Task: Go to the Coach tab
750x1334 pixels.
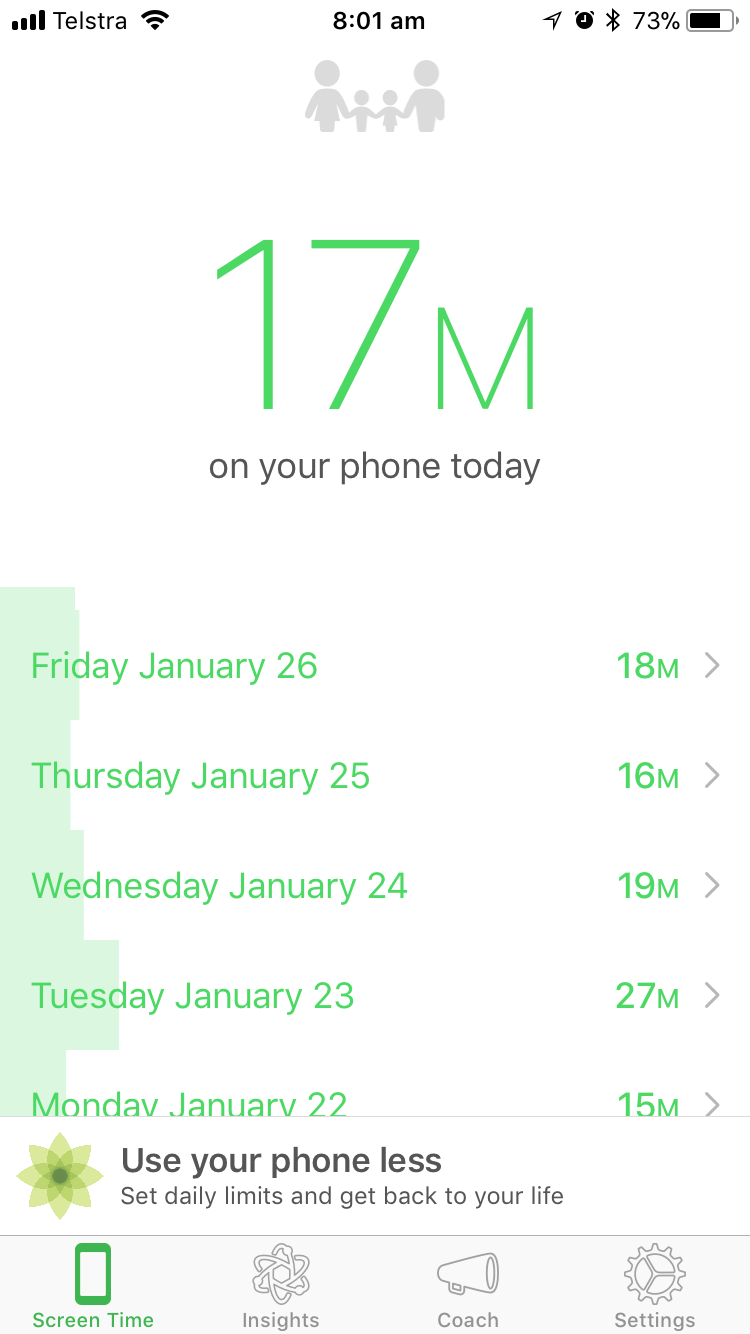Action: coord(468,1287)
